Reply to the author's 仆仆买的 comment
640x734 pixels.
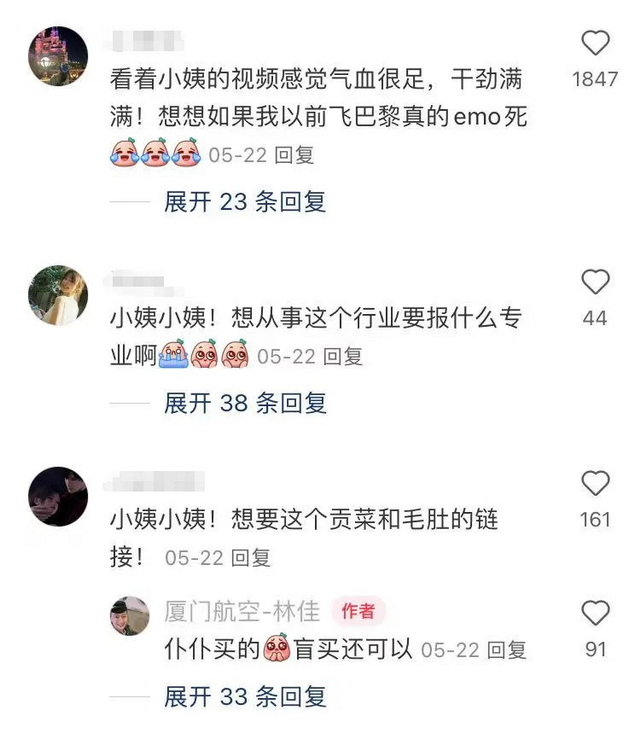pos(507,650)
